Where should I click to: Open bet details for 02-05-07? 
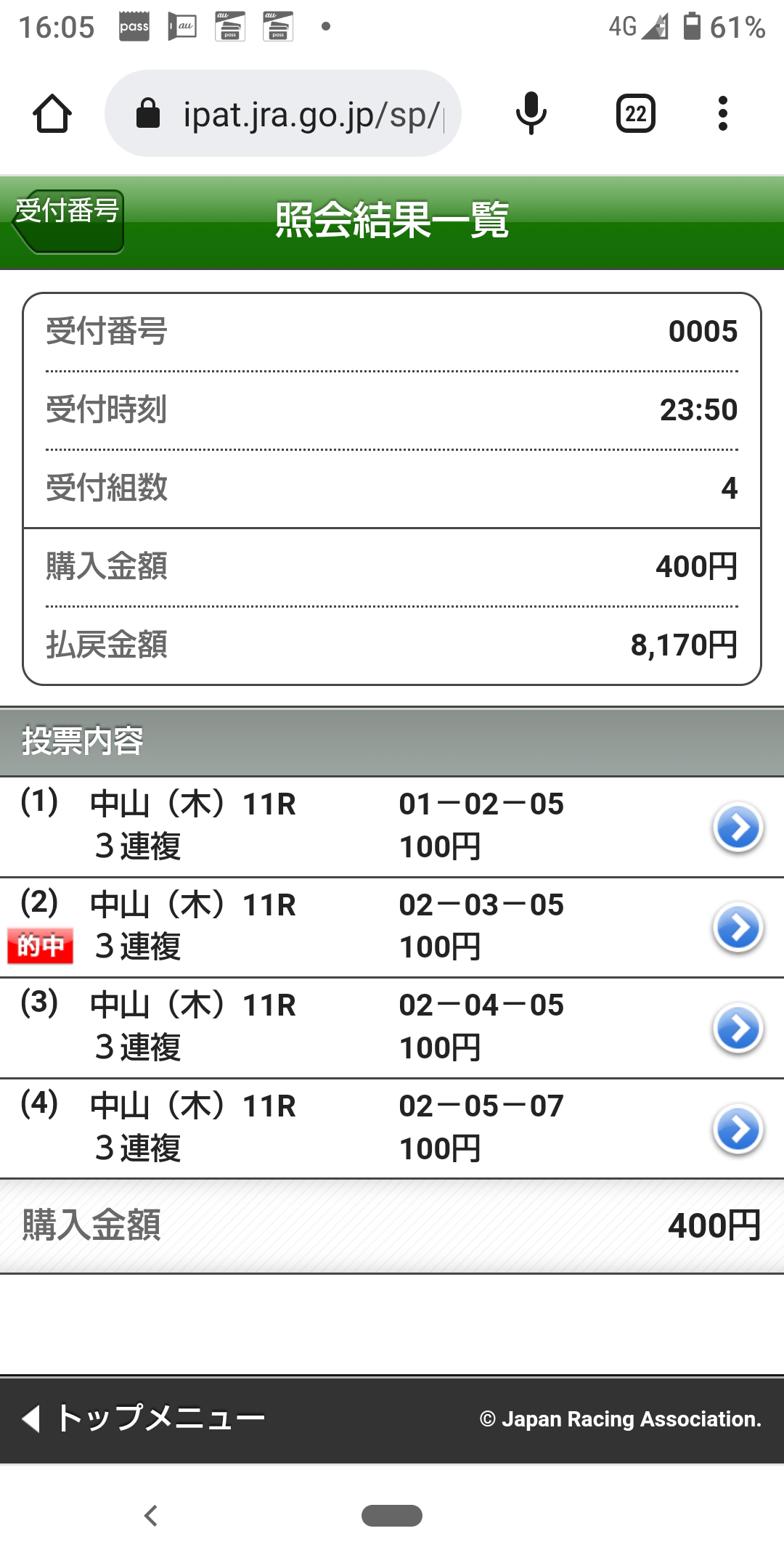738,1129
